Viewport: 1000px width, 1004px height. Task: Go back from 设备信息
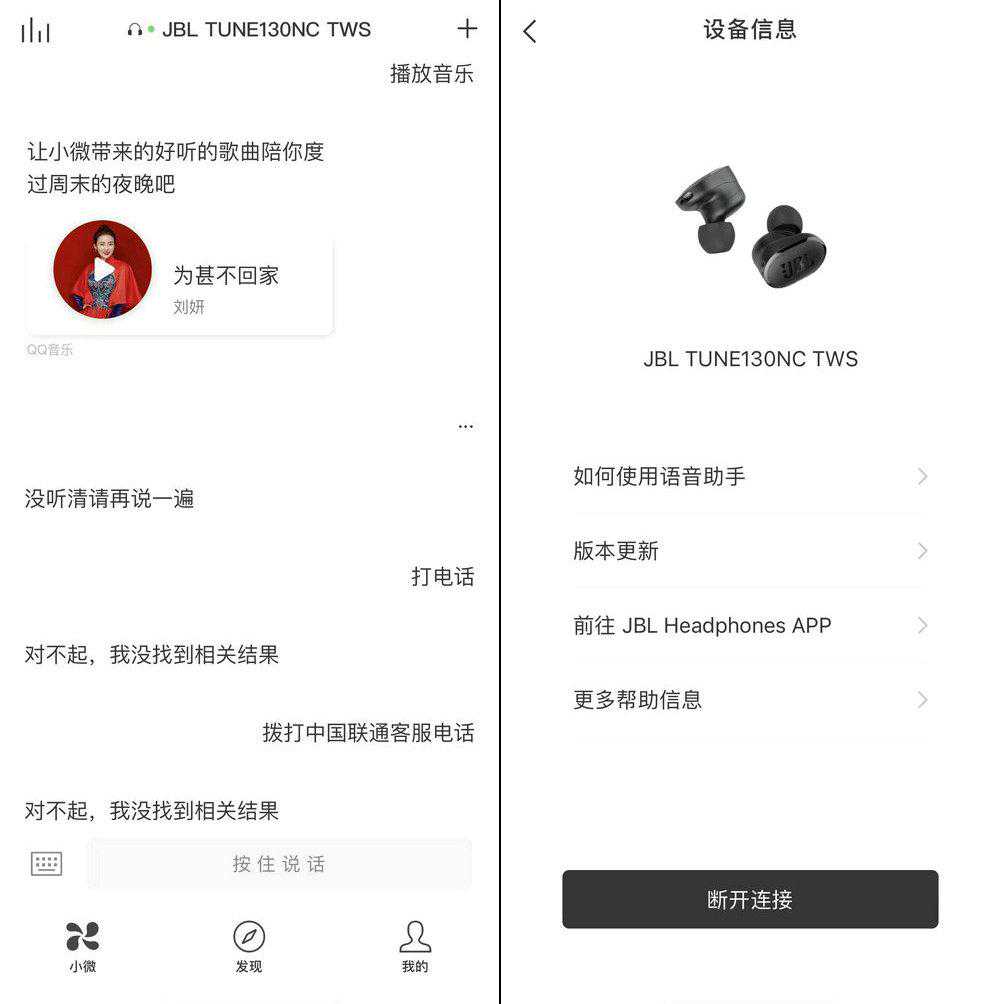530,31
